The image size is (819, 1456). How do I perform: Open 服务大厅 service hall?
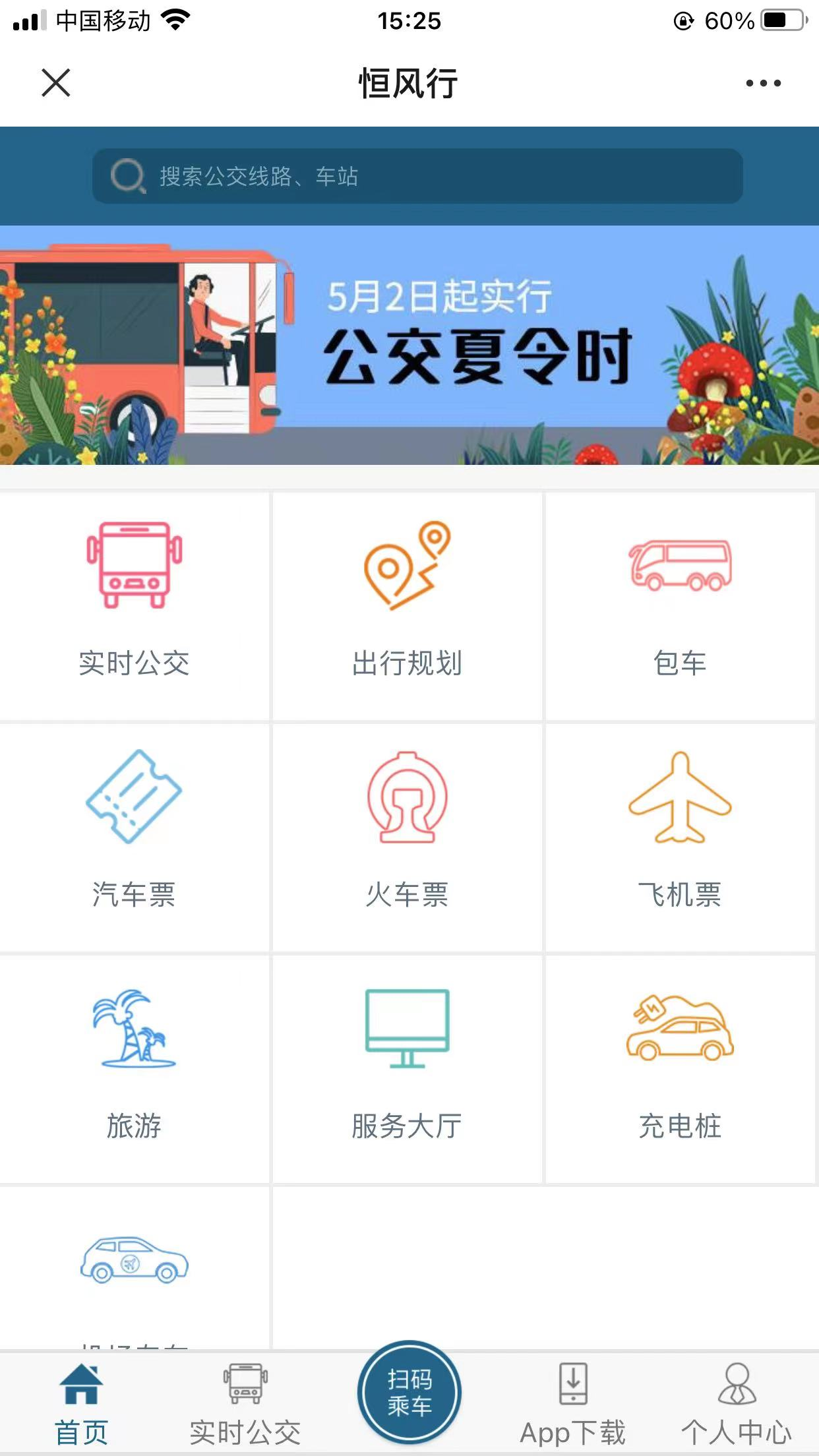coord(407,1068)
